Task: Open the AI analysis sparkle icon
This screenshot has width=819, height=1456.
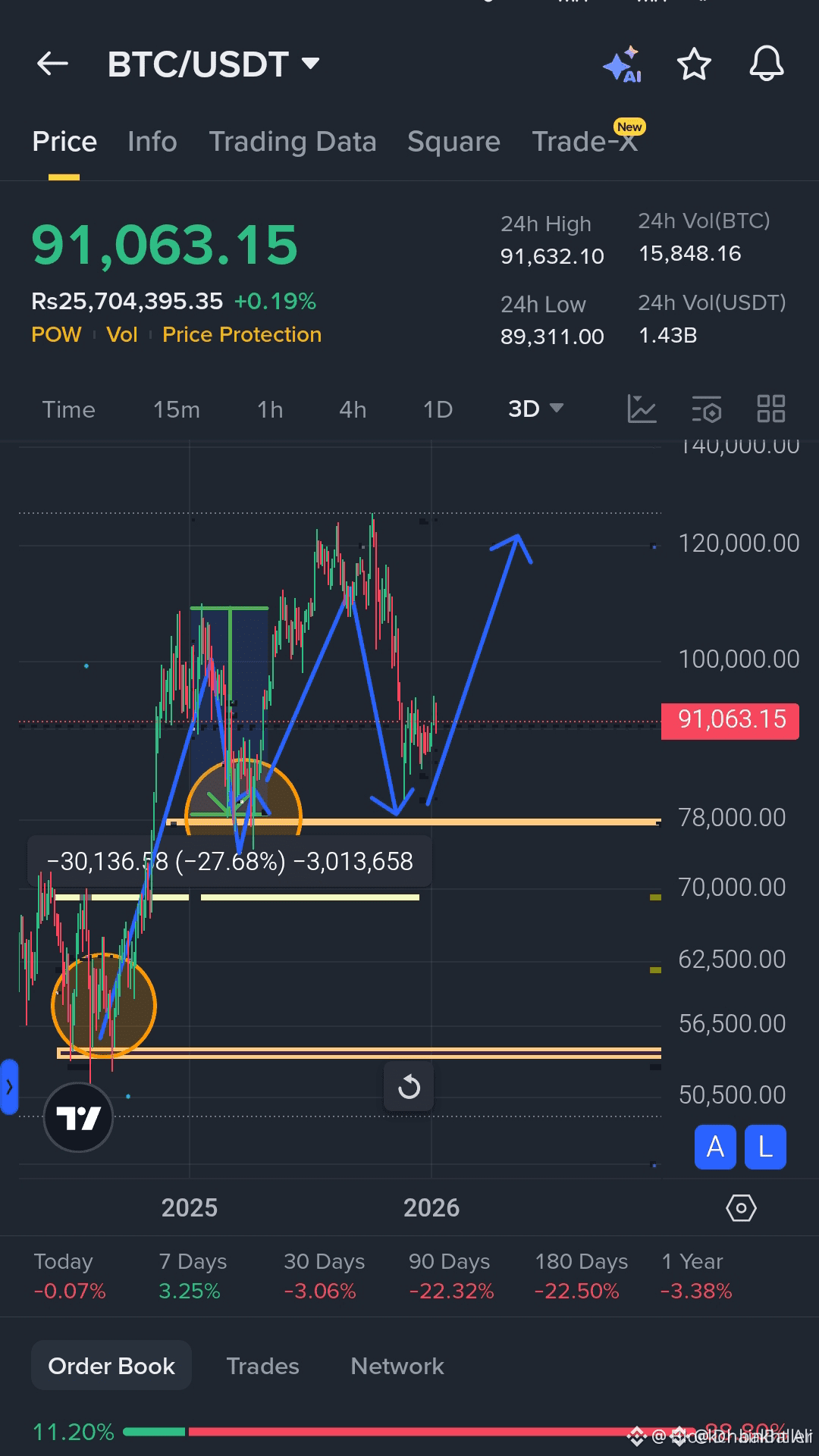Action: click(x=622, y=64)
